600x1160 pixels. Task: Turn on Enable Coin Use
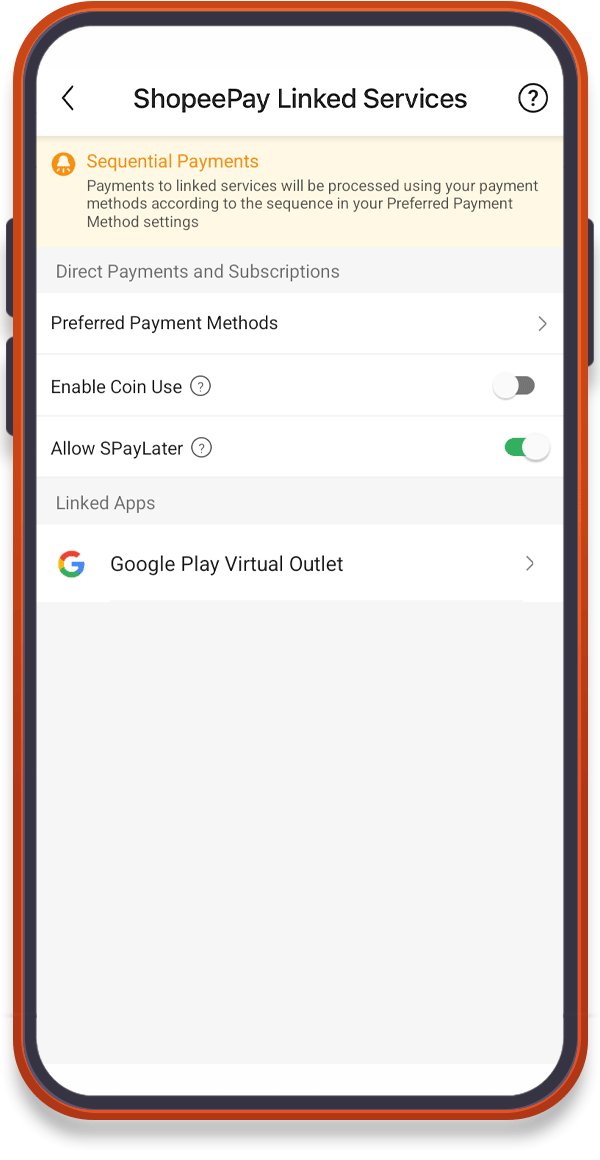pyautogui.click(x=516, y=386)
